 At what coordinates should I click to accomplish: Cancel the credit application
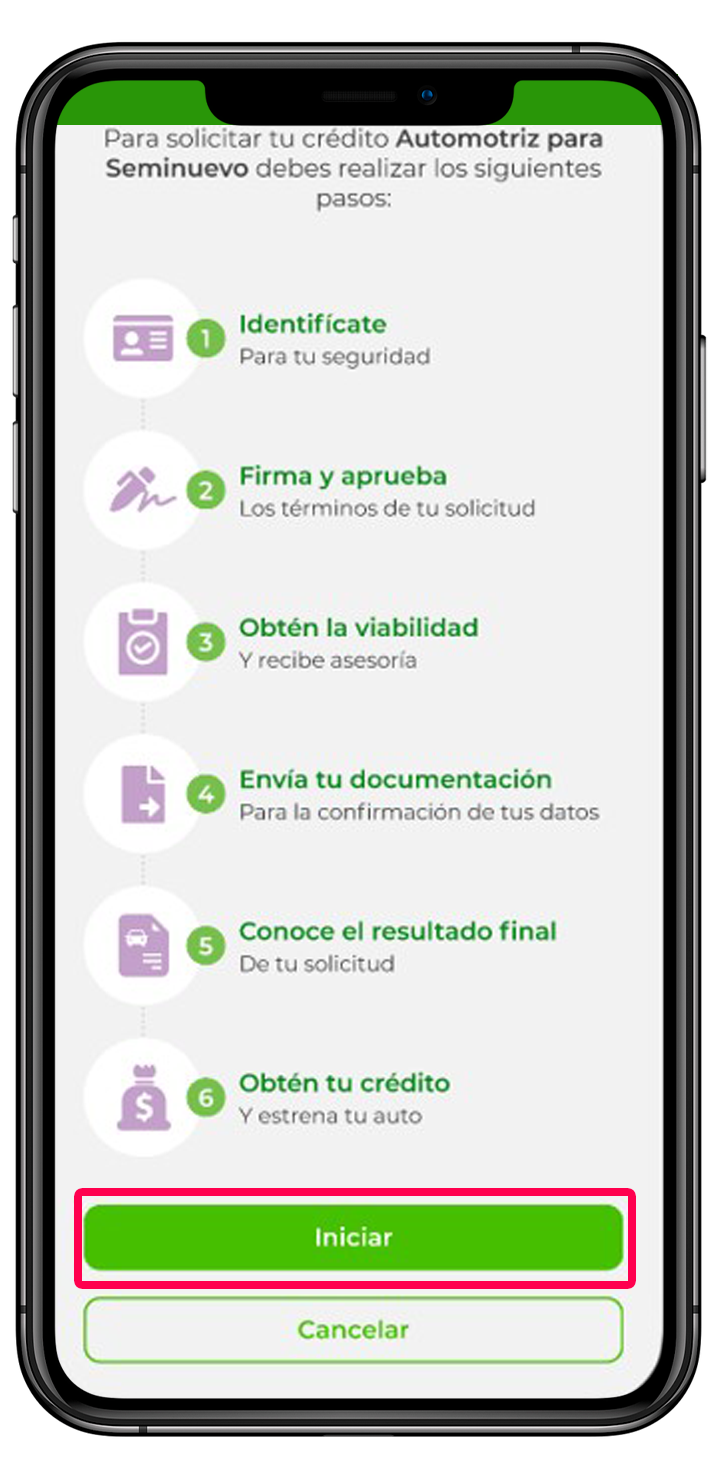pyautogui.click(x=353, y=1330)
